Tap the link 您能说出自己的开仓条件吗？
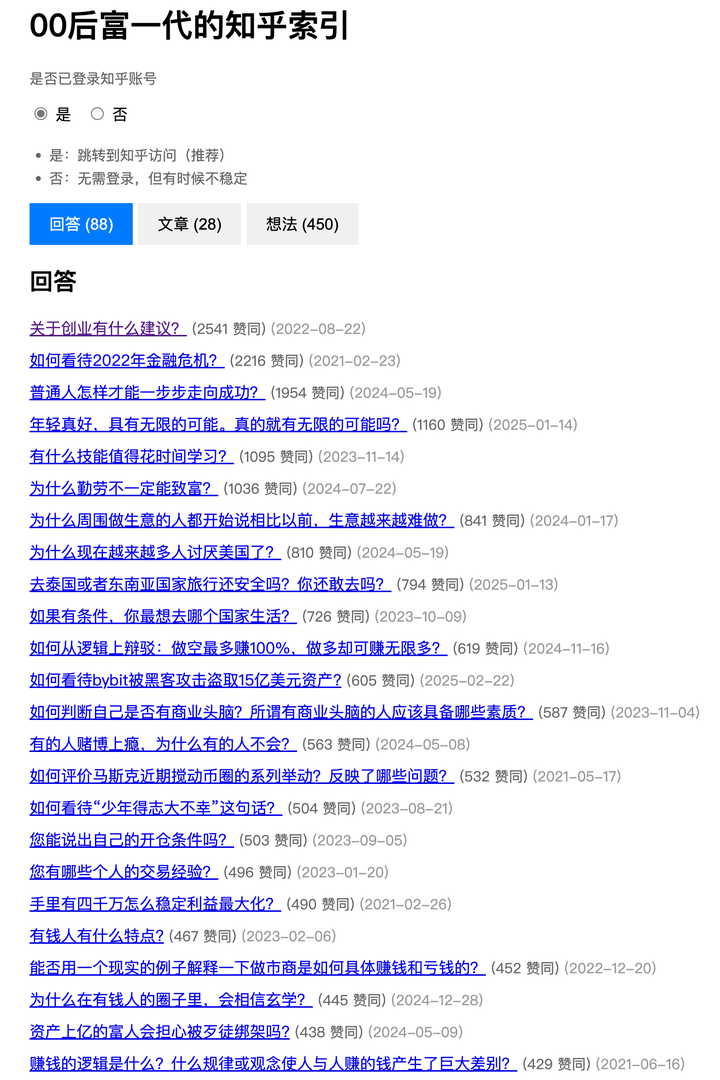Viewport: 720px width, 1080px height. tap(133, 840)
